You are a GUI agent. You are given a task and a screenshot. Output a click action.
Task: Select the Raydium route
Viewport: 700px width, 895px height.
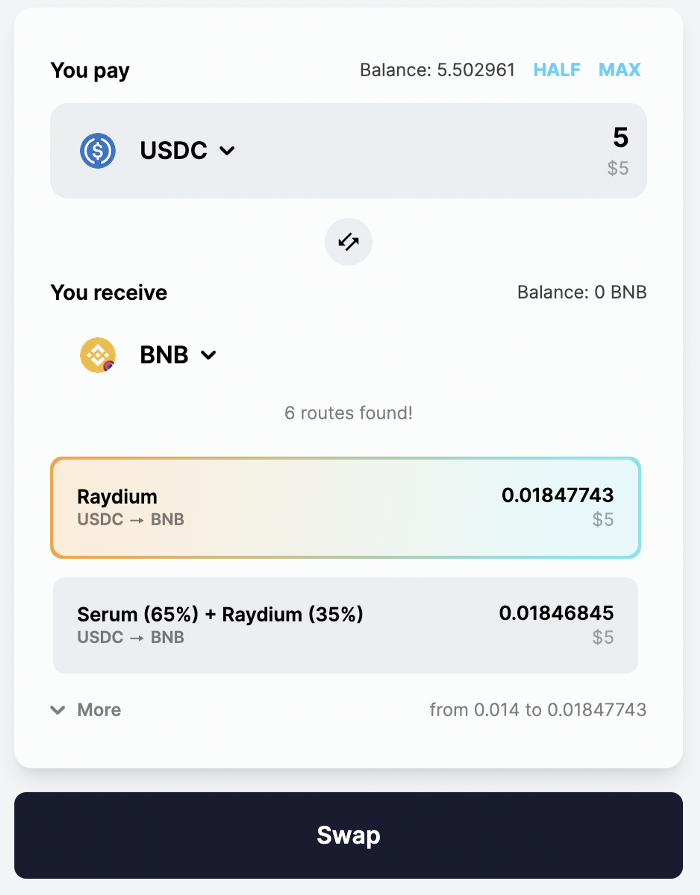[x=345, y=508]
